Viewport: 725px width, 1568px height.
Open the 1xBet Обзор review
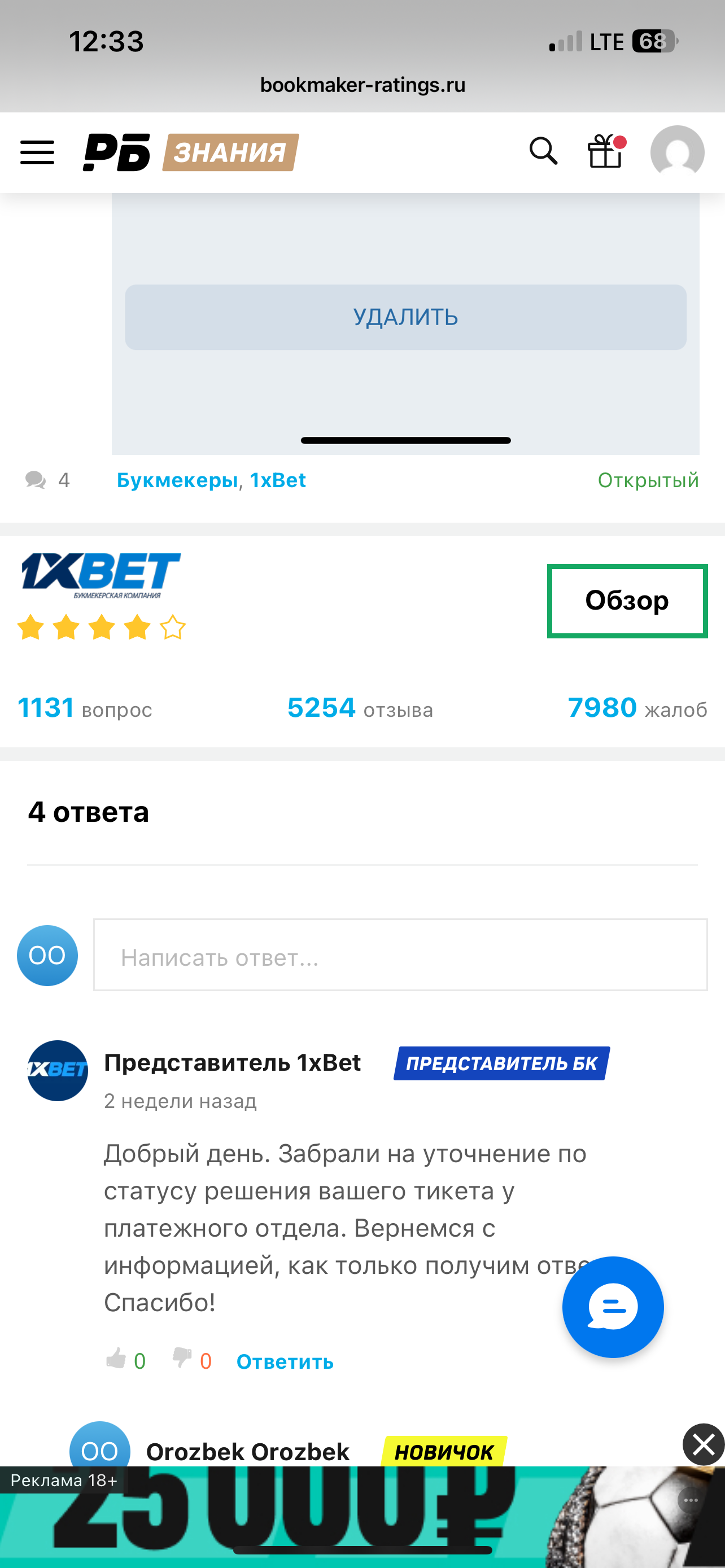point(626,601)
